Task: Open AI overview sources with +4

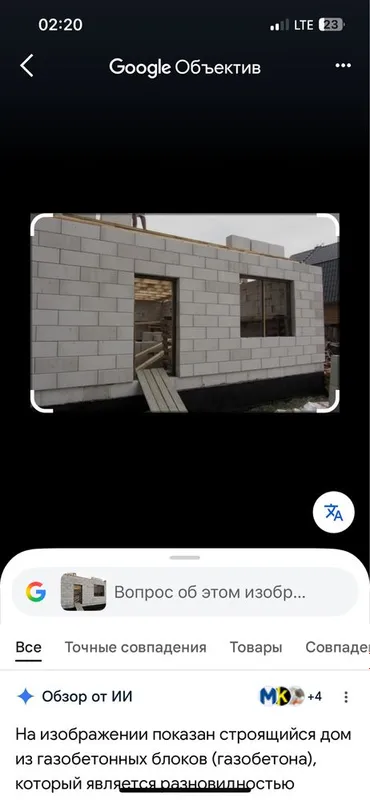Action: click(291, 696)
